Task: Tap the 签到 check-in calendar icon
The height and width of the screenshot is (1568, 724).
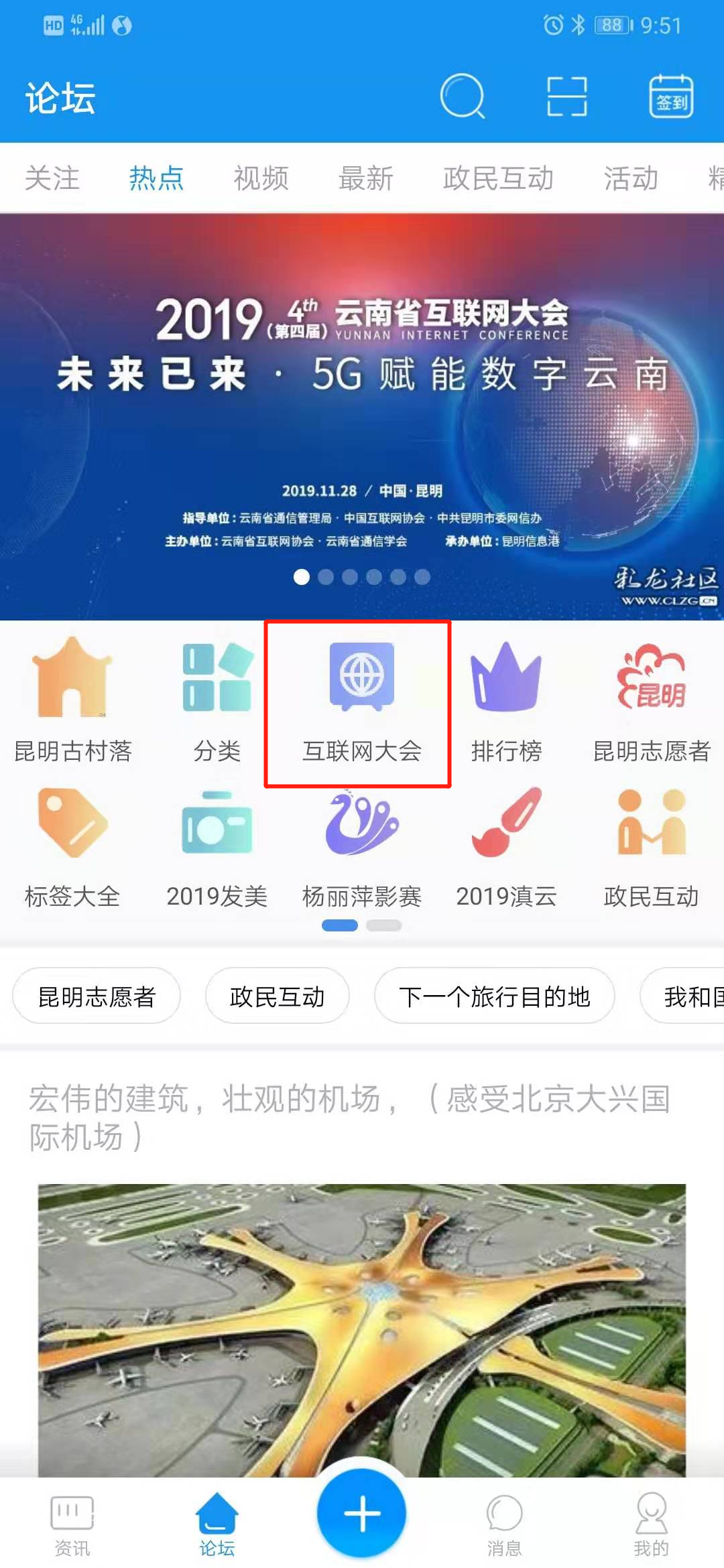Action: 671,96
